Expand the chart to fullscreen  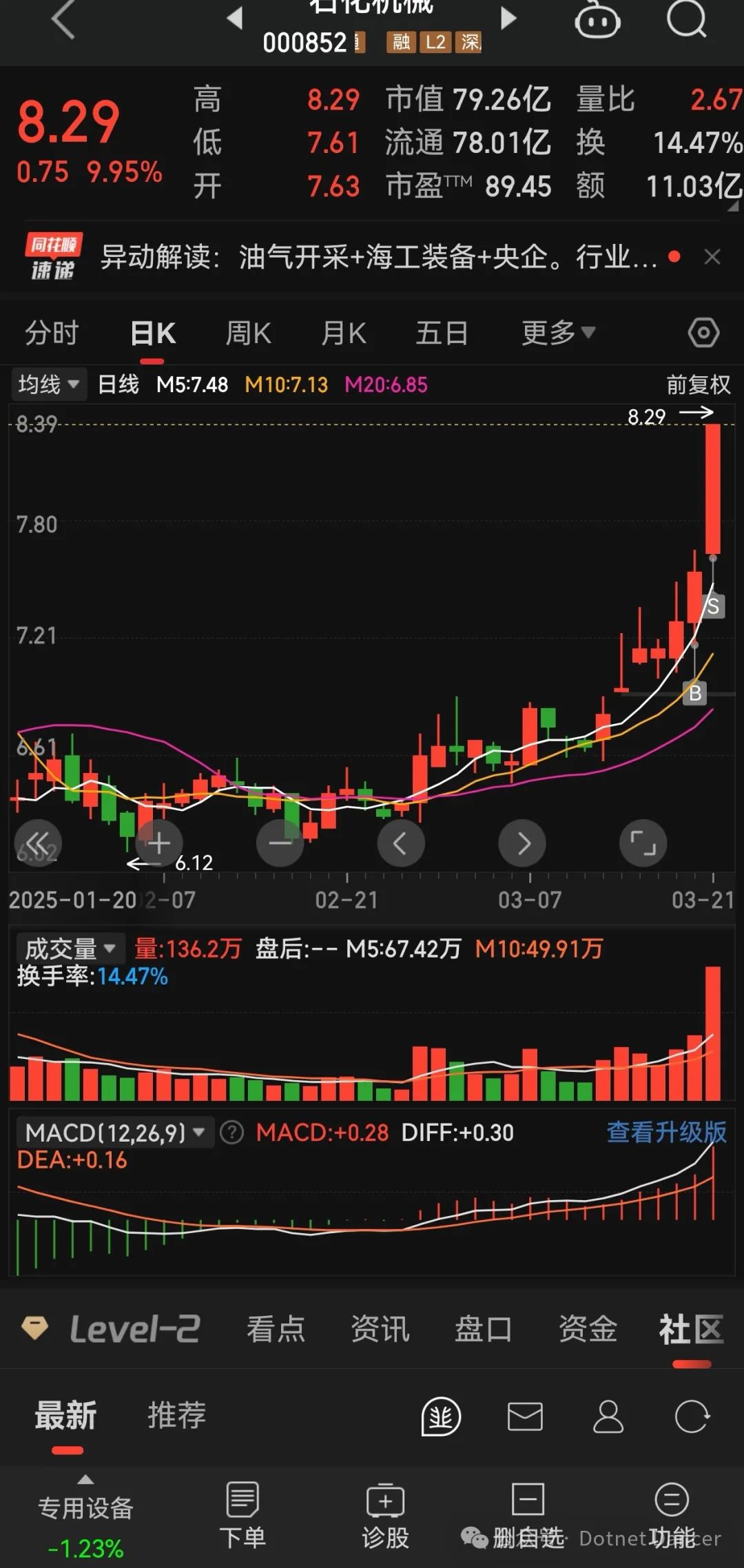click(643, 843)
